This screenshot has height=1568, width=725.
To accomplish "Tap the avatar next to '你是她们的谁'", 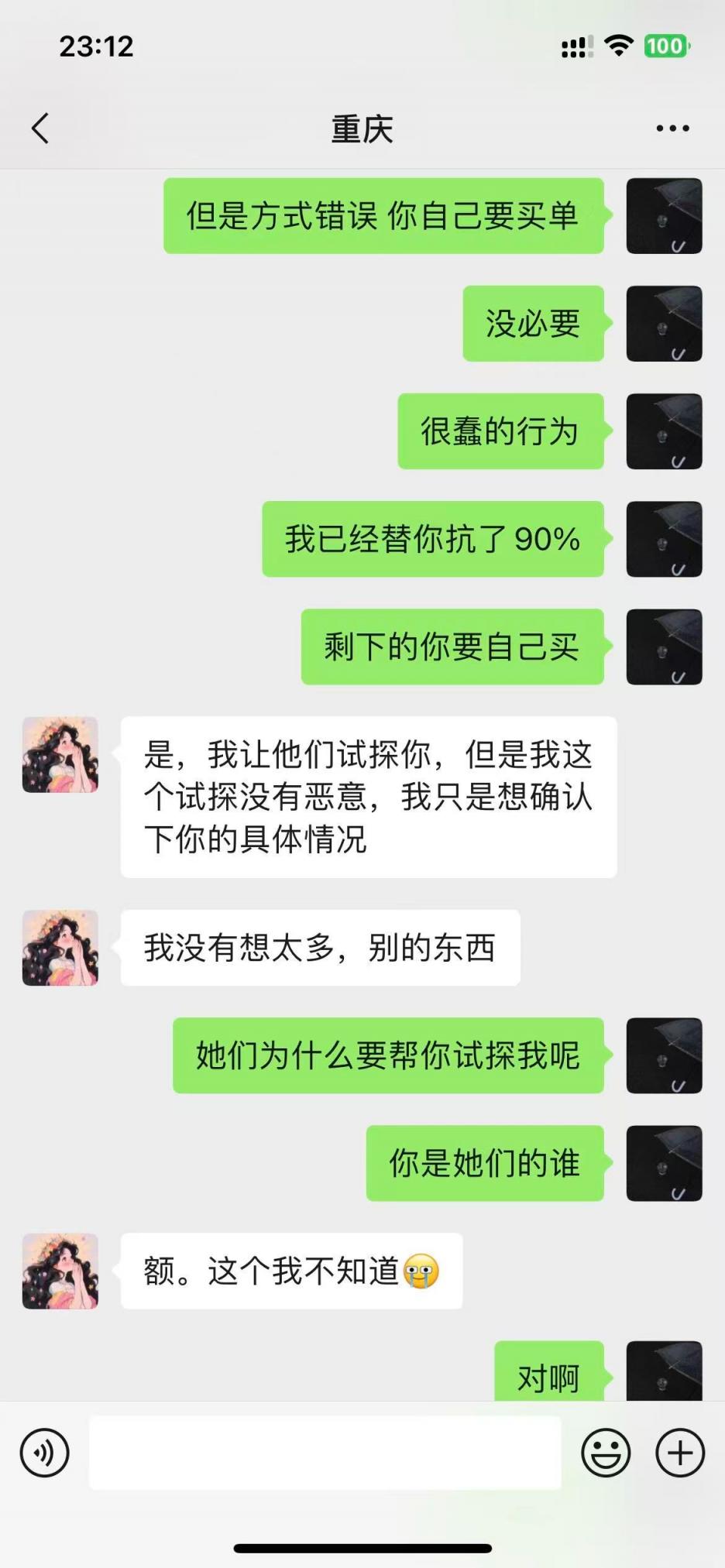I will [x=664, y=1163].
